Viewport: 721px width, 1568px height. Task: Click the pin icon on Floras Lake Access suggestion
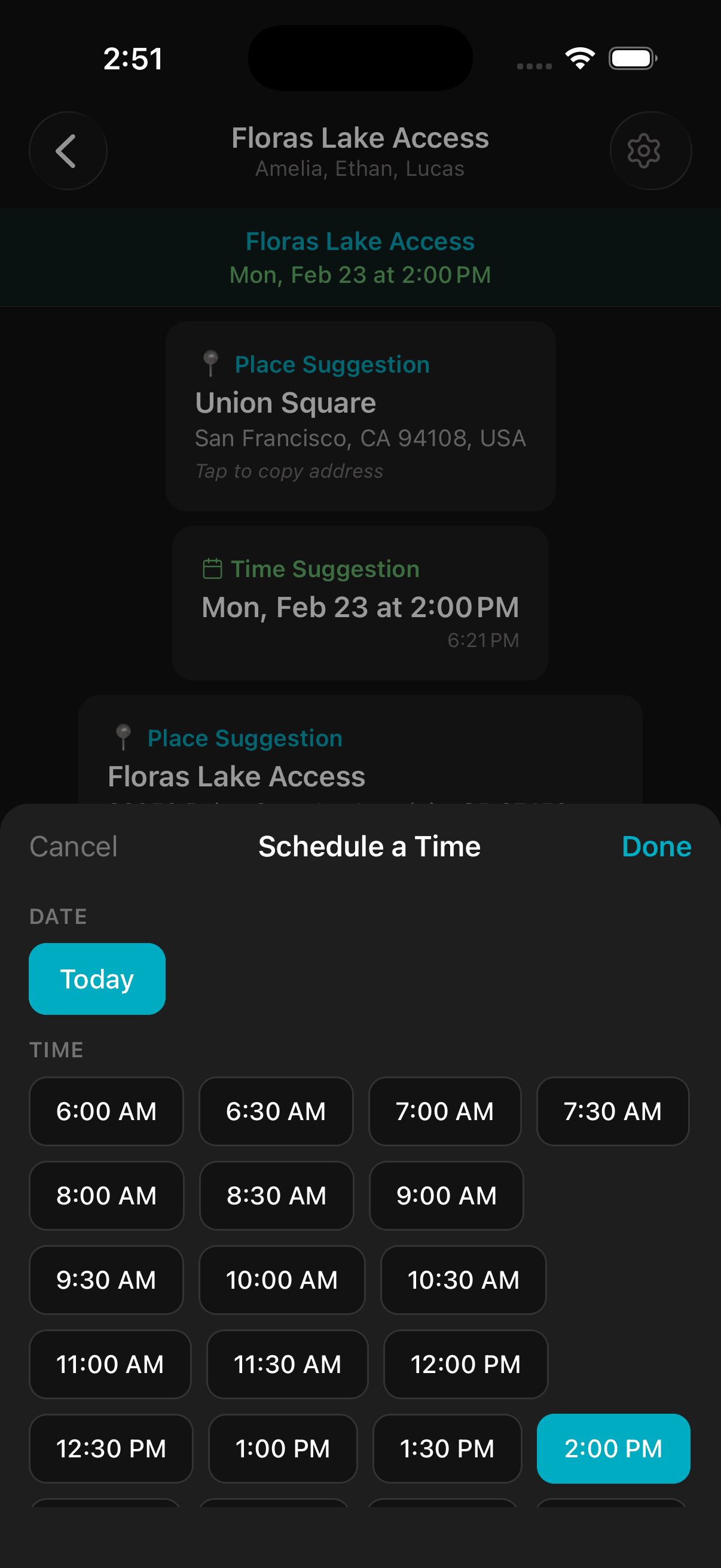tap(124, 737)
